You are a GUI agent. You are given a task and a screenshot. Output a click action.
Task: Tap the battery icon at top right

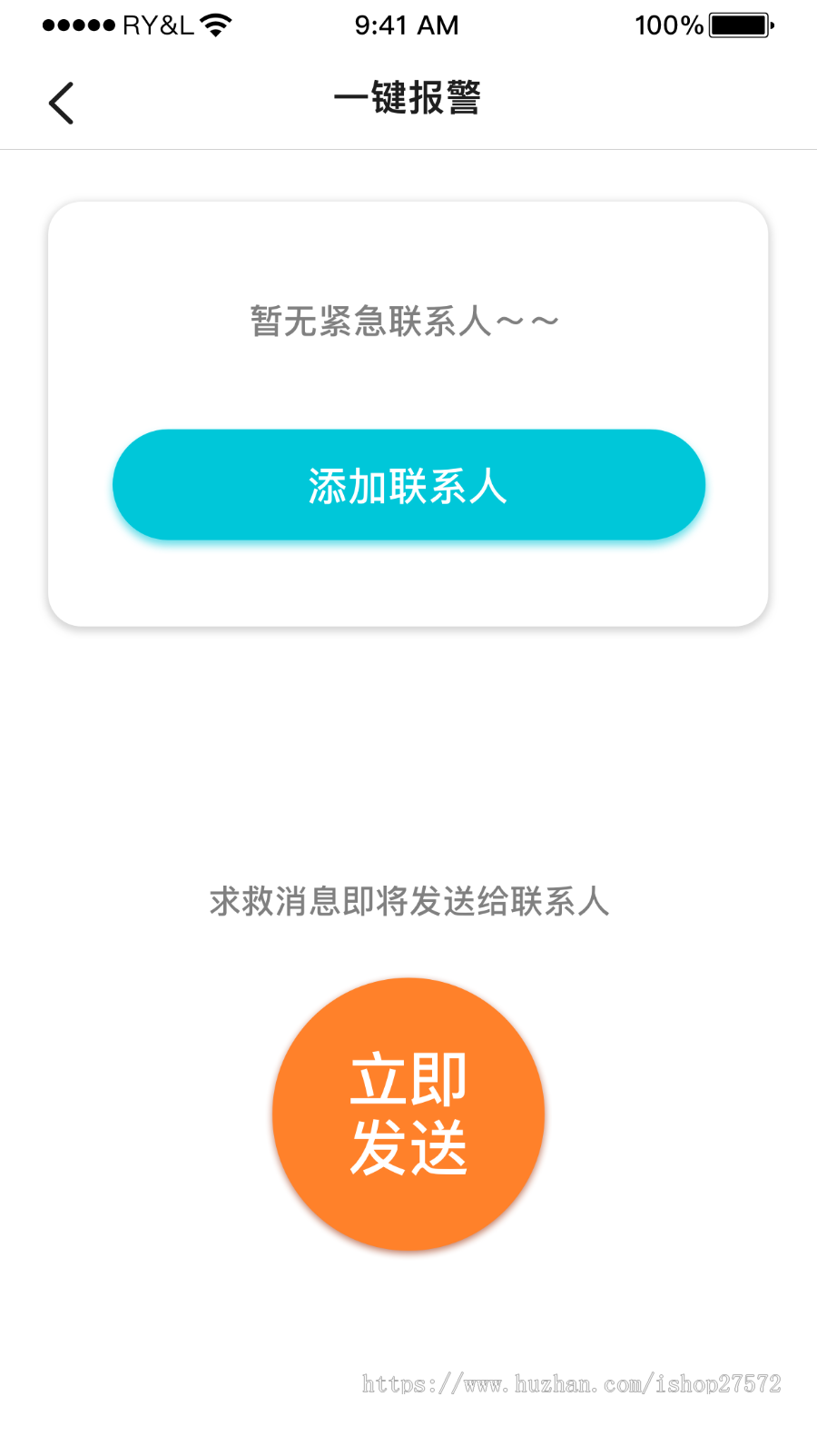(x=737, y=24)
